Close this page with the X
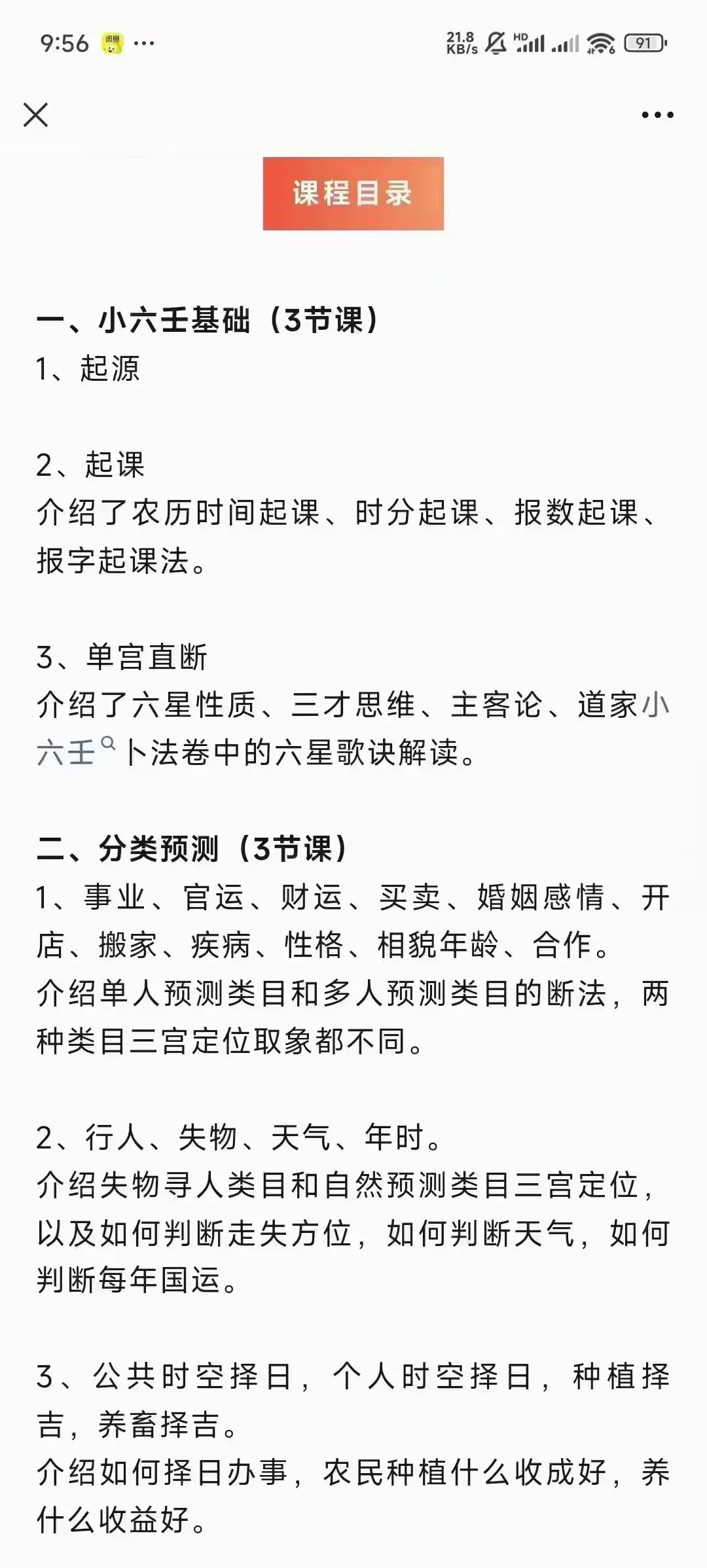Screen dimensions: 707x1568 (x=36, y=115)
